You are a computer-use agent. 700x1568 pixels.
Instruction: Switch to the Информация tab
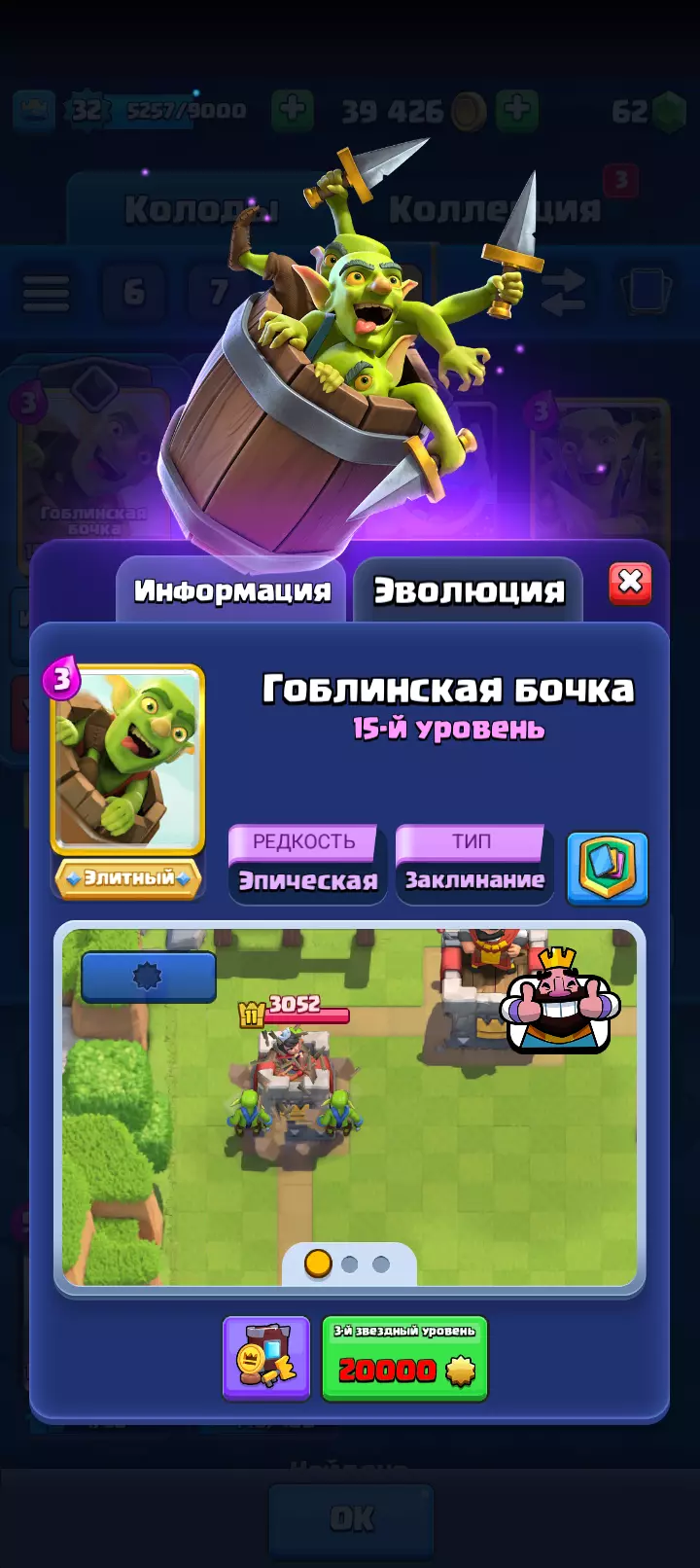[x=231, y=590]
